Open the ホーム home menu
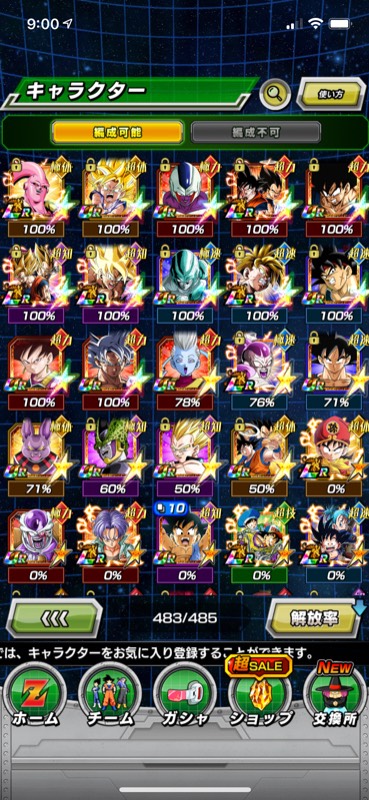This screenshot has height=800, width=369. pos(37,695)
